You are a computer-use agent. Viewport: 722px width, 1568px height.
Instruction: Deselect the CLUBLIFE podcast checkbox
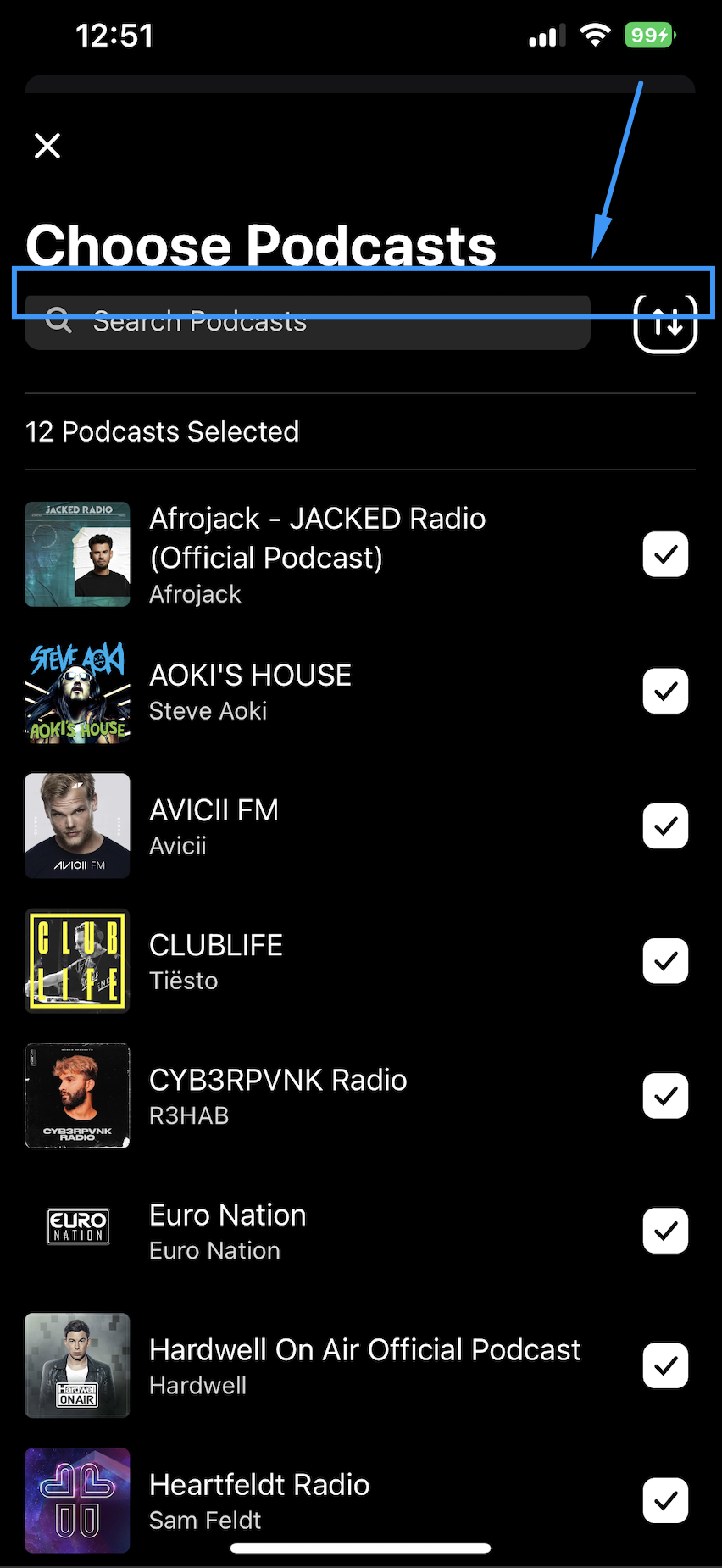click(665, 960)
